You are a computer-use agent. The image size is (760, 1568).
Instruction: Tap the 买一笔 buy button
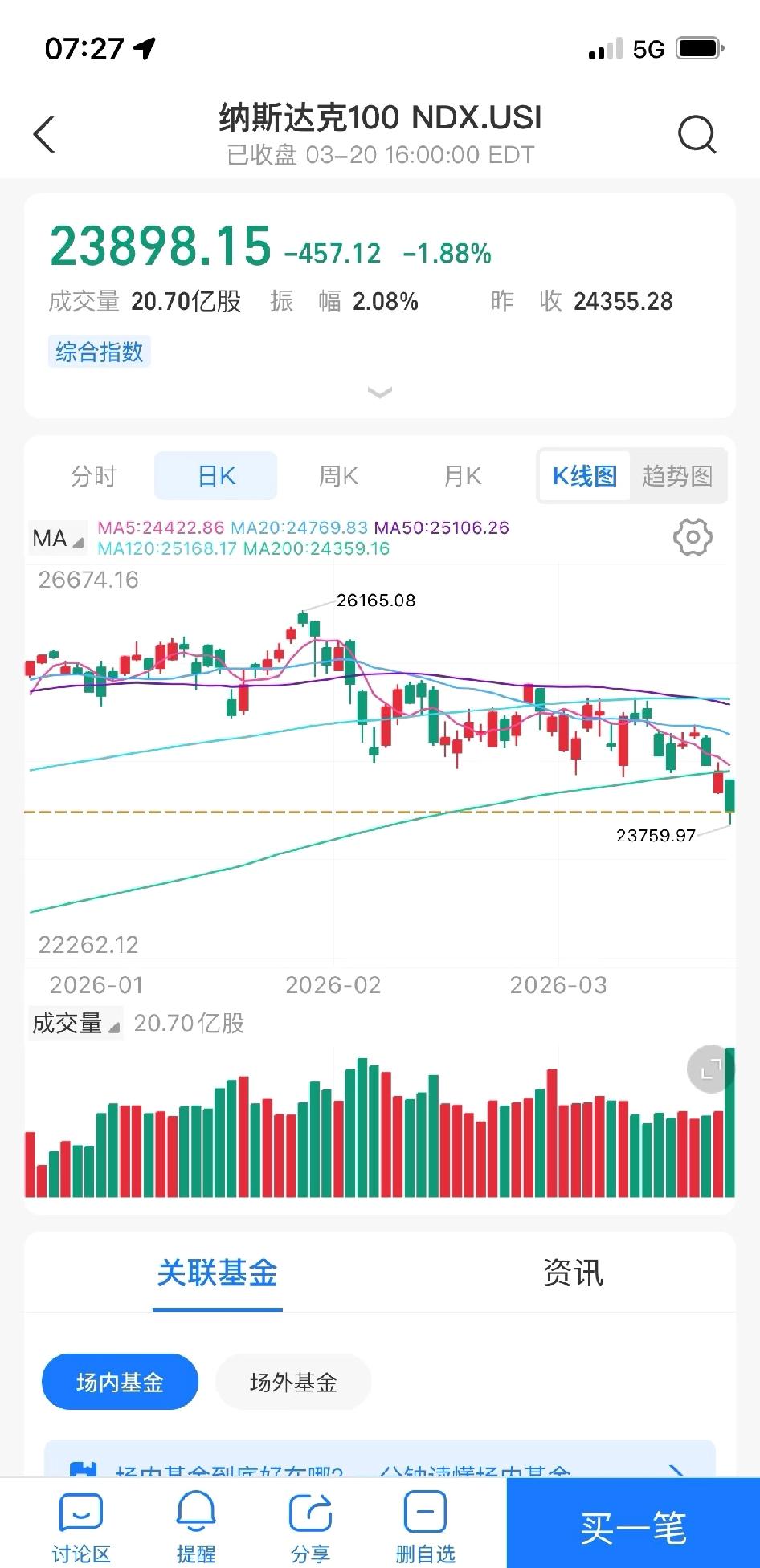[631, 1525]
